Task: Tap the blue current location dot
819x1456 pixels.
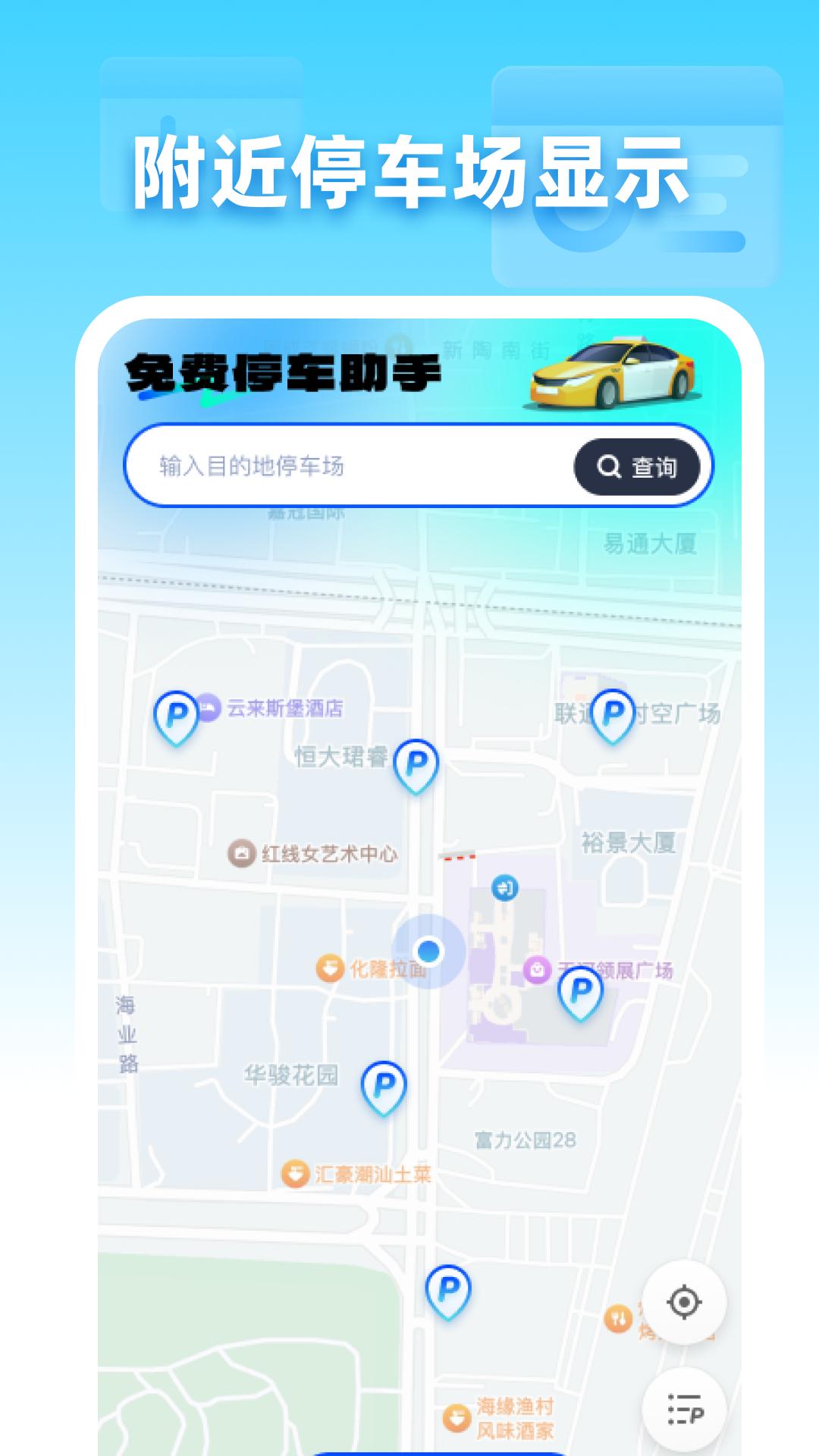Action: 429,950
